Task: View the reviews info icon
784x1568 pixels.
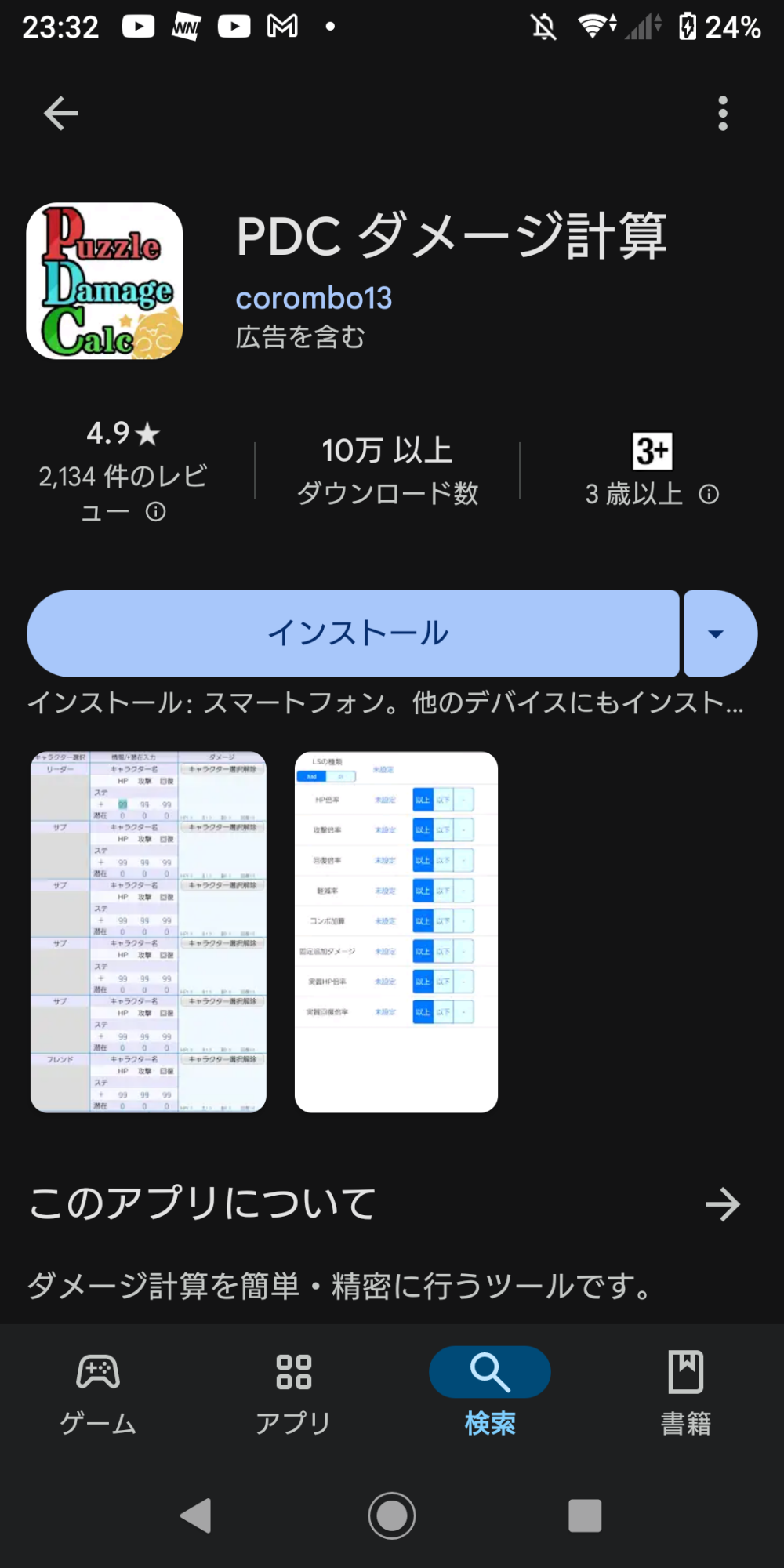Action: point(155,512)
